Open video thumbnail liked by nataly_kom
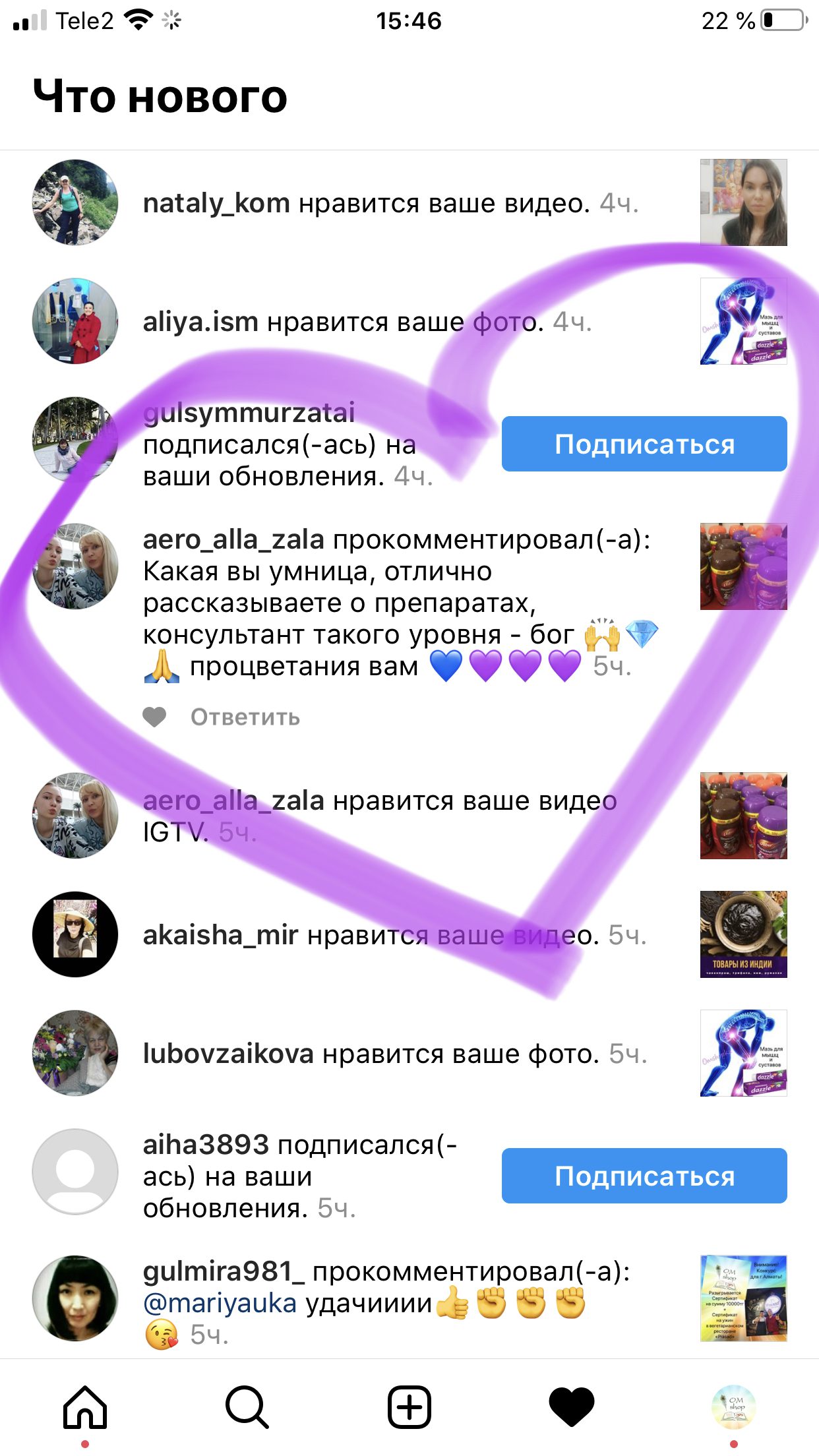 [743, 202]
